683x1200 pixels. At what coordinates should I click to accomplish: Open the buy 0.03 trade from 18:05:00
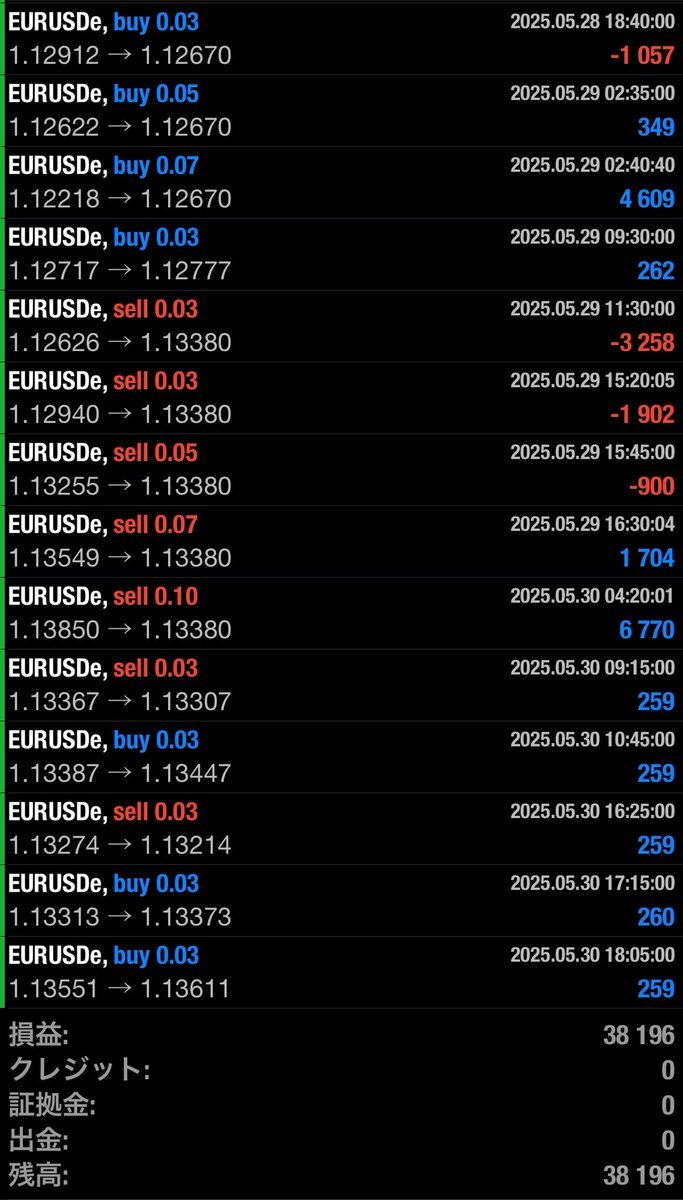[341, 974]
